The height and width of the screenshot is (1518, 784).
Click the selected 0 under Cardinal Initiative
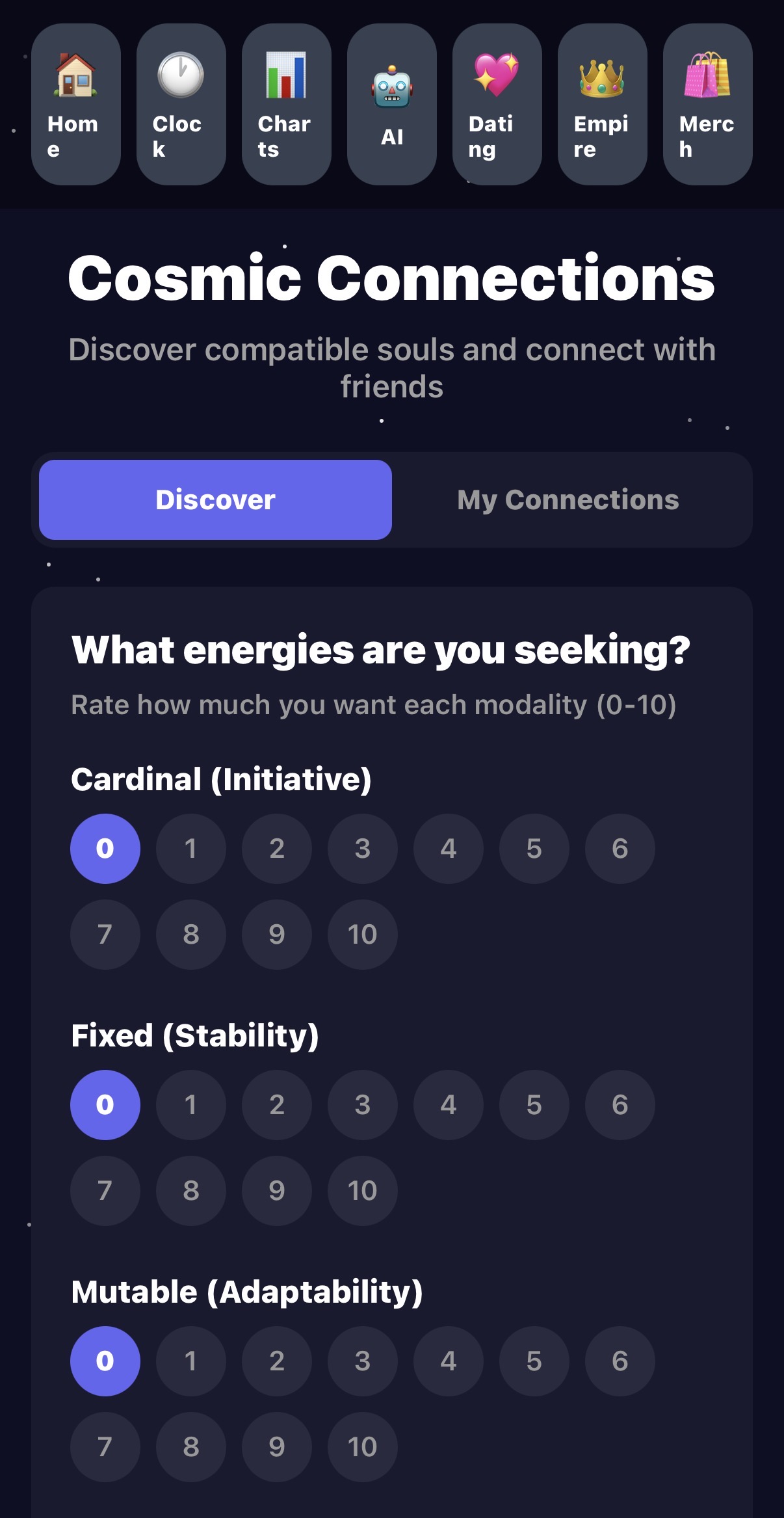pyautogui.click(x=105, y=847)
